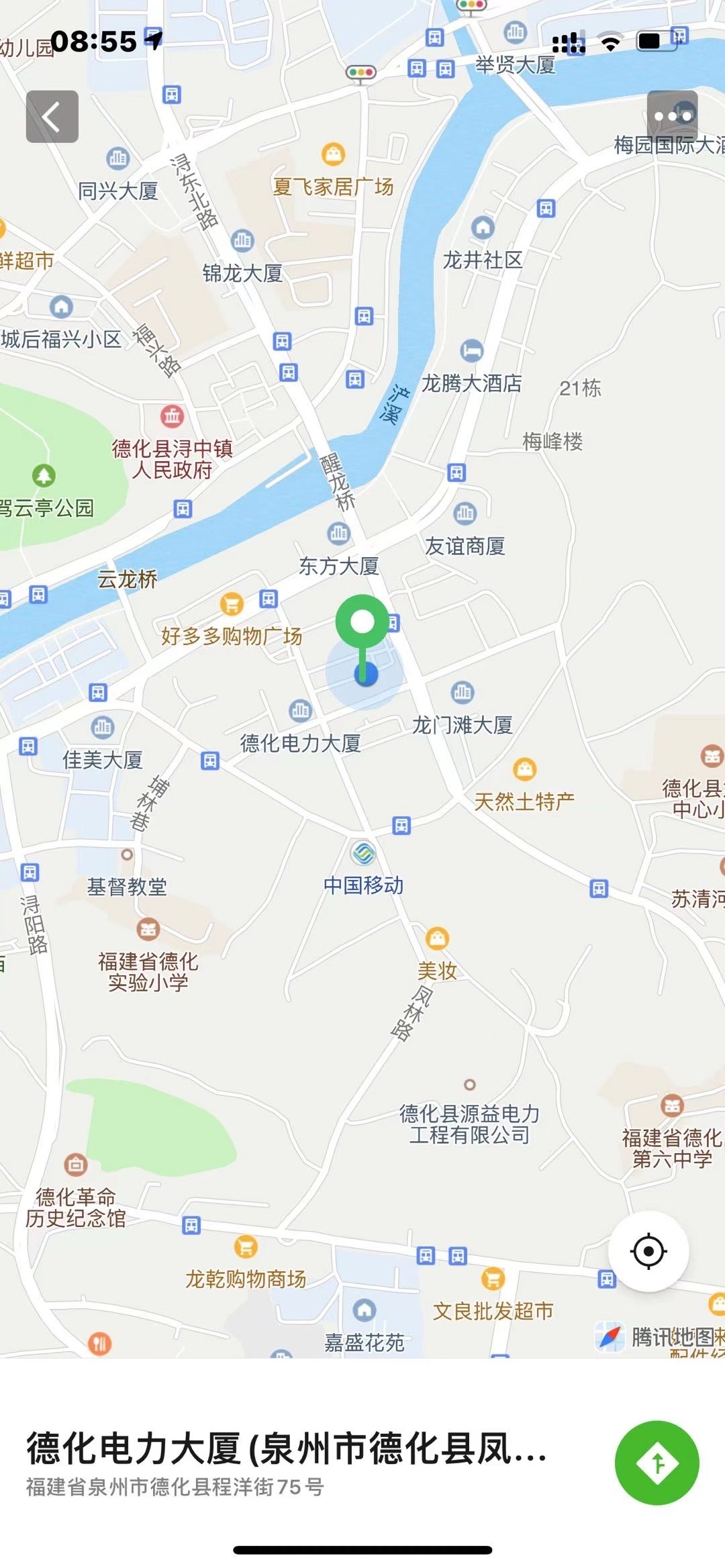Start navigation with the green direction button
Screen dimensions: 725x1568
click(x=657, y=1463)
